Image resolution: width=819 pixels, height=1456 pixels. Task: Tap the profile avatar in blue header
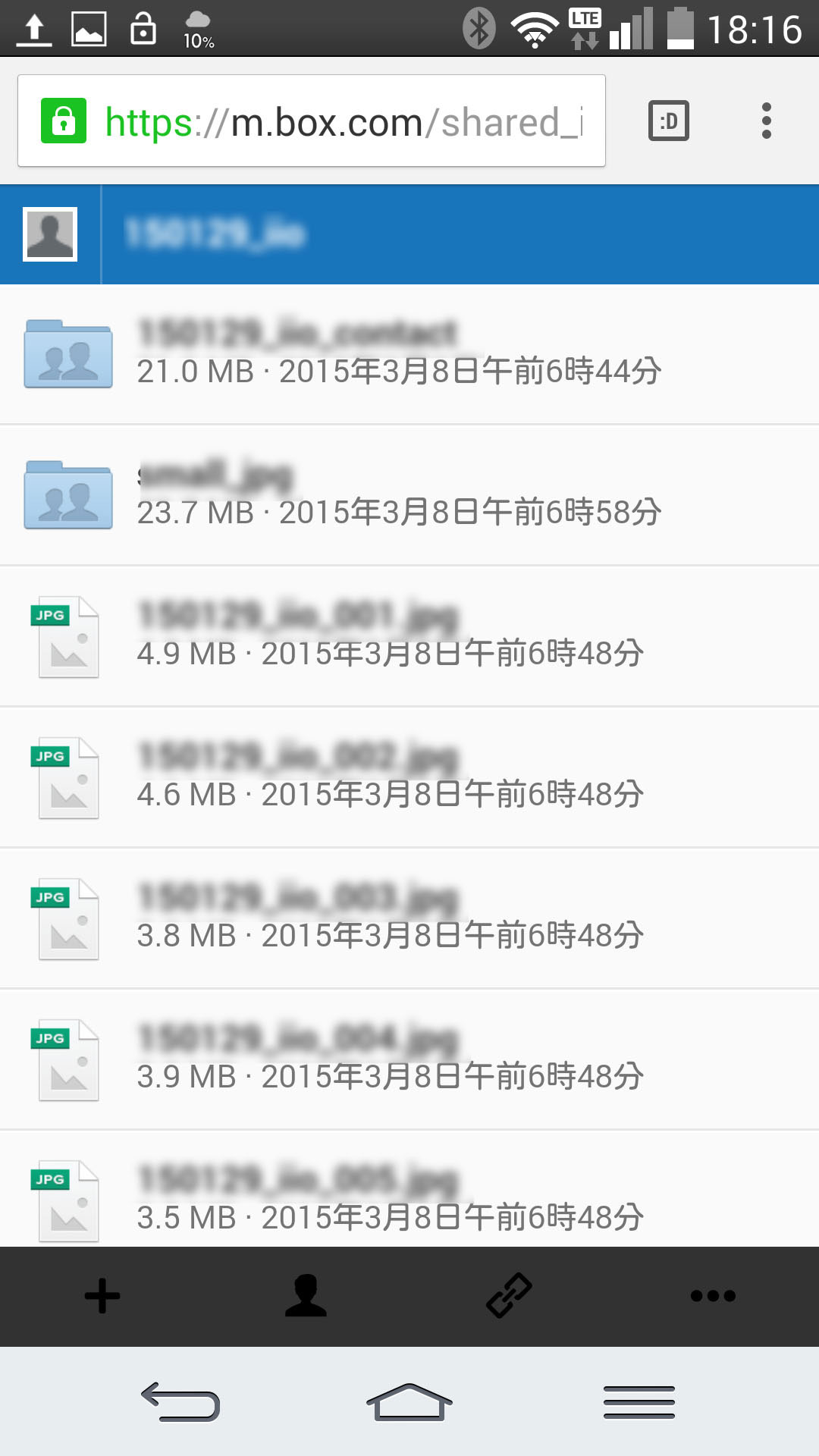tap(50, 234)
